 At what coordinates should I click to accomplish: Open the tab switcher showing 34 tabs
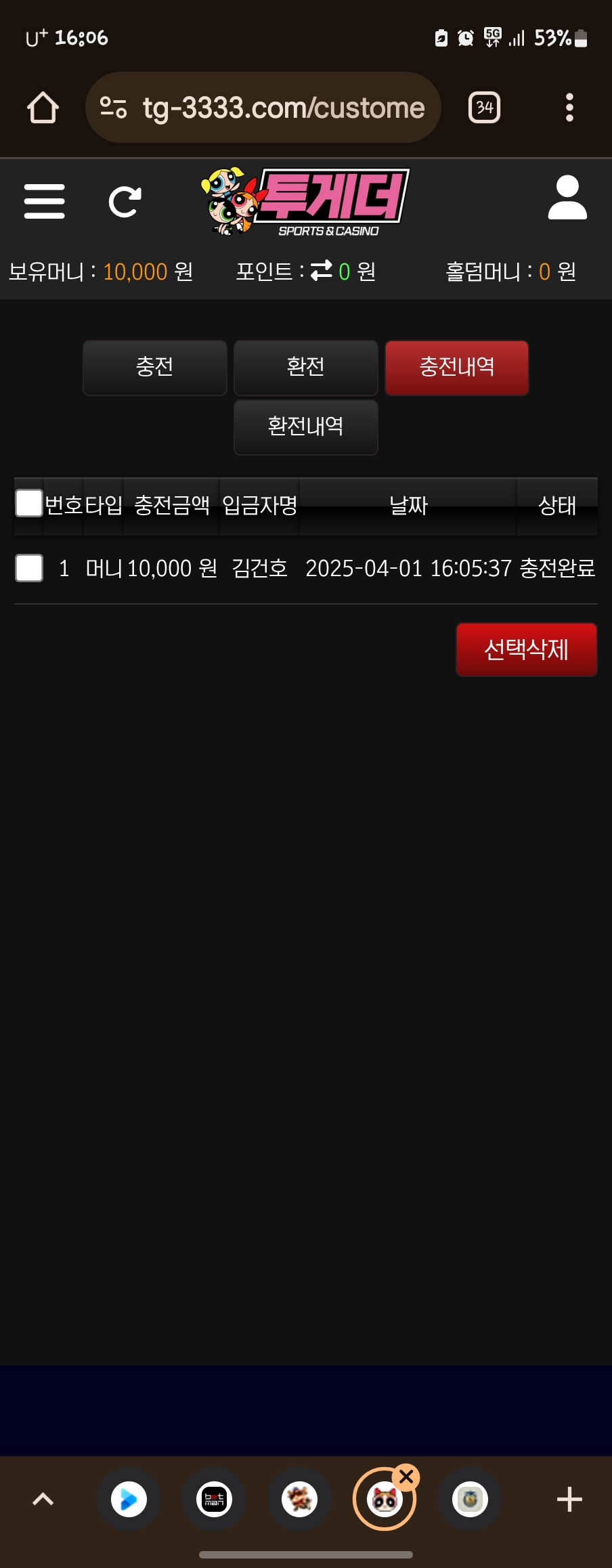484,108
